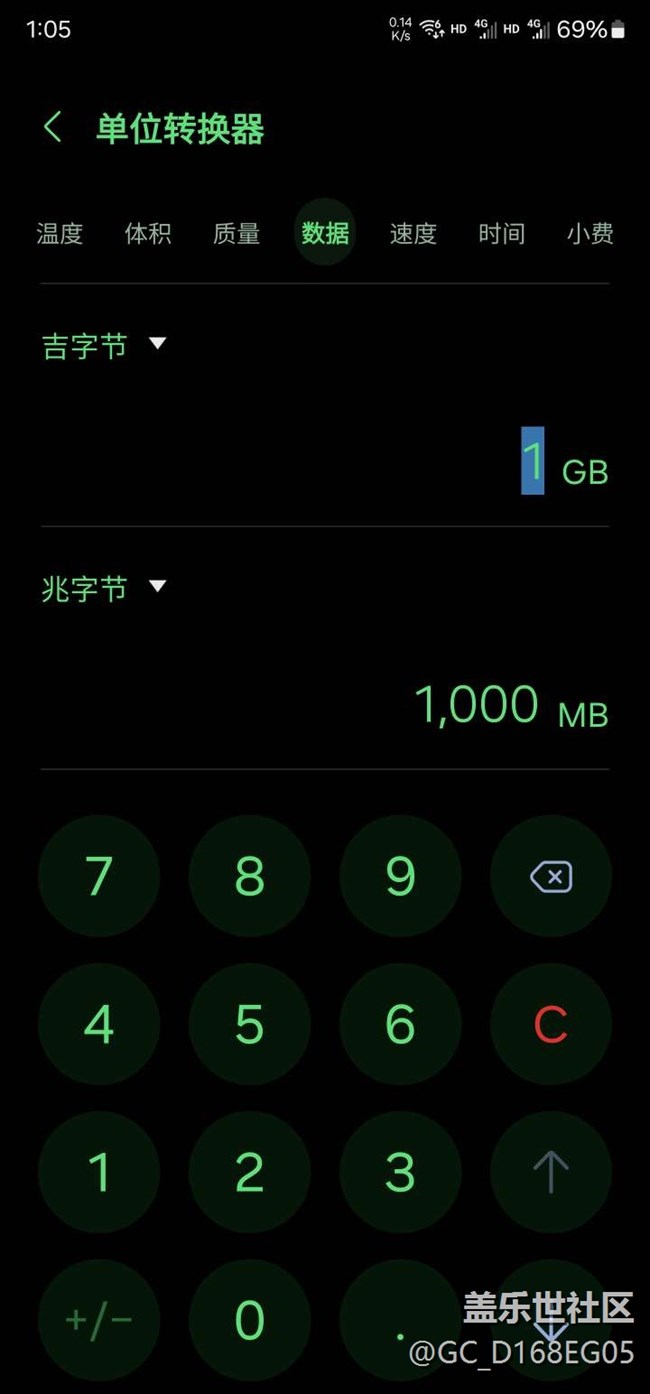Viewport: 650px width, 1394px height.
Task: Select the 1,000 MB value field
Action: 325,706
